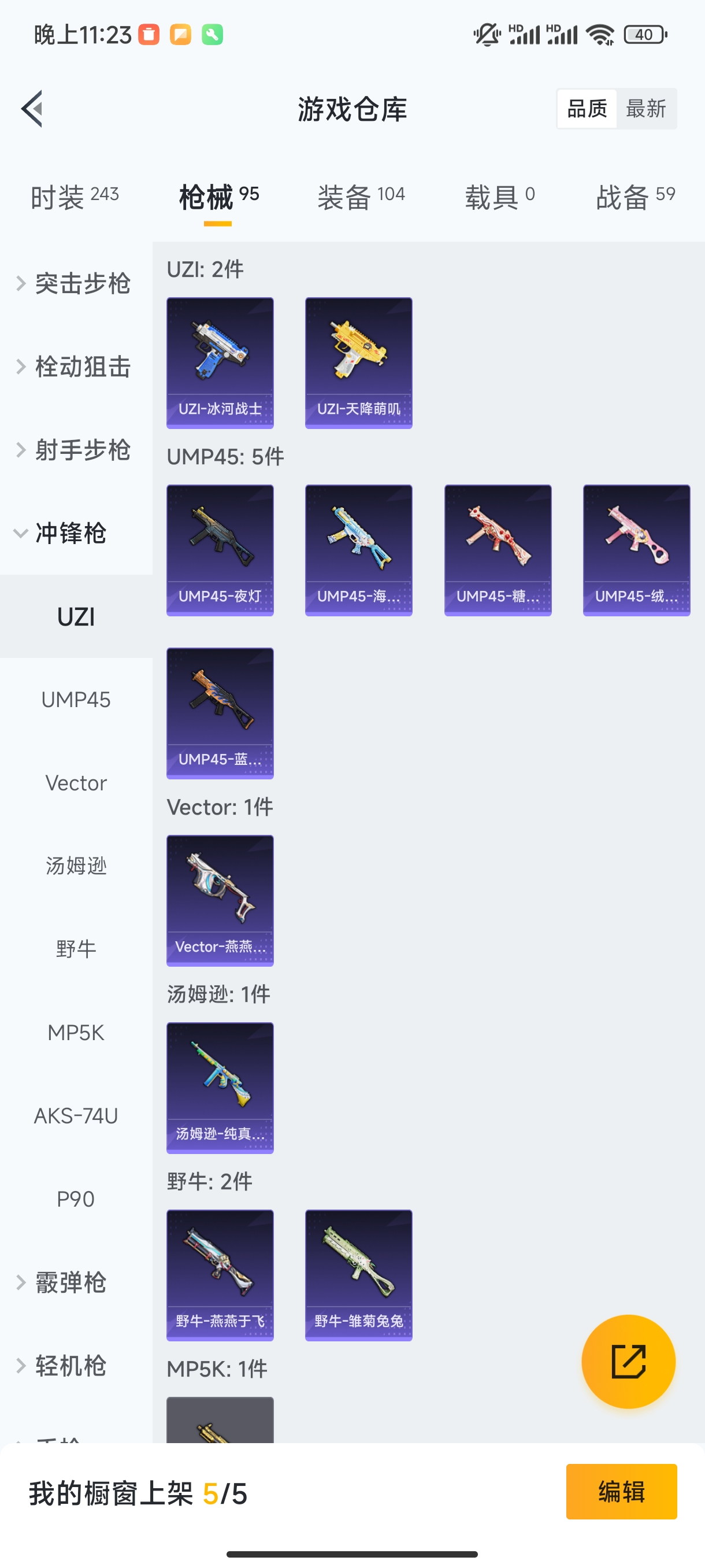Open the Vector-燕燕 skin tile
Image resolution: width=705 pixels, height=1568 pixels.
coord(220,901)
